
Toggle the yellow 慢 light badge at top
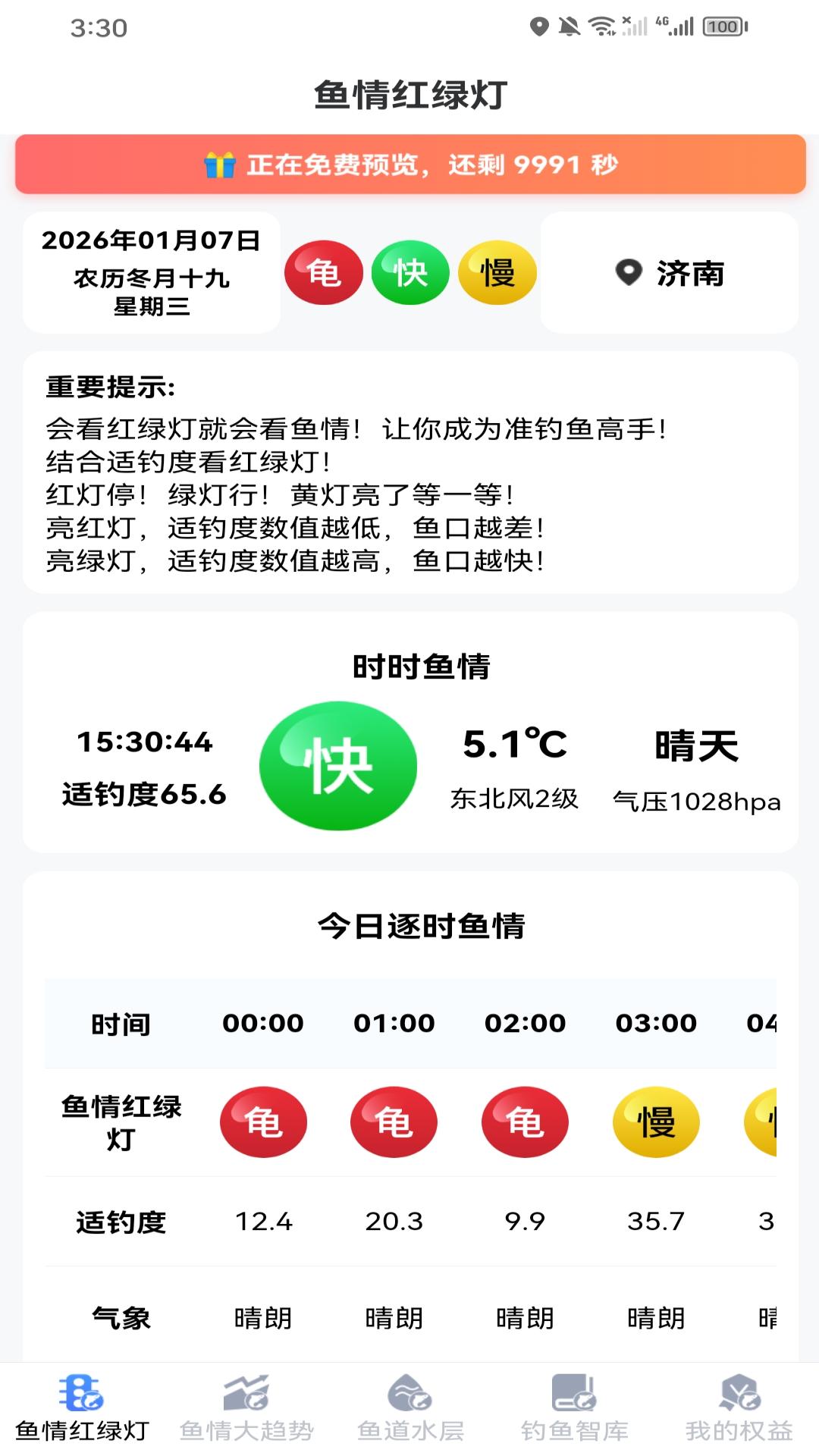496,273
